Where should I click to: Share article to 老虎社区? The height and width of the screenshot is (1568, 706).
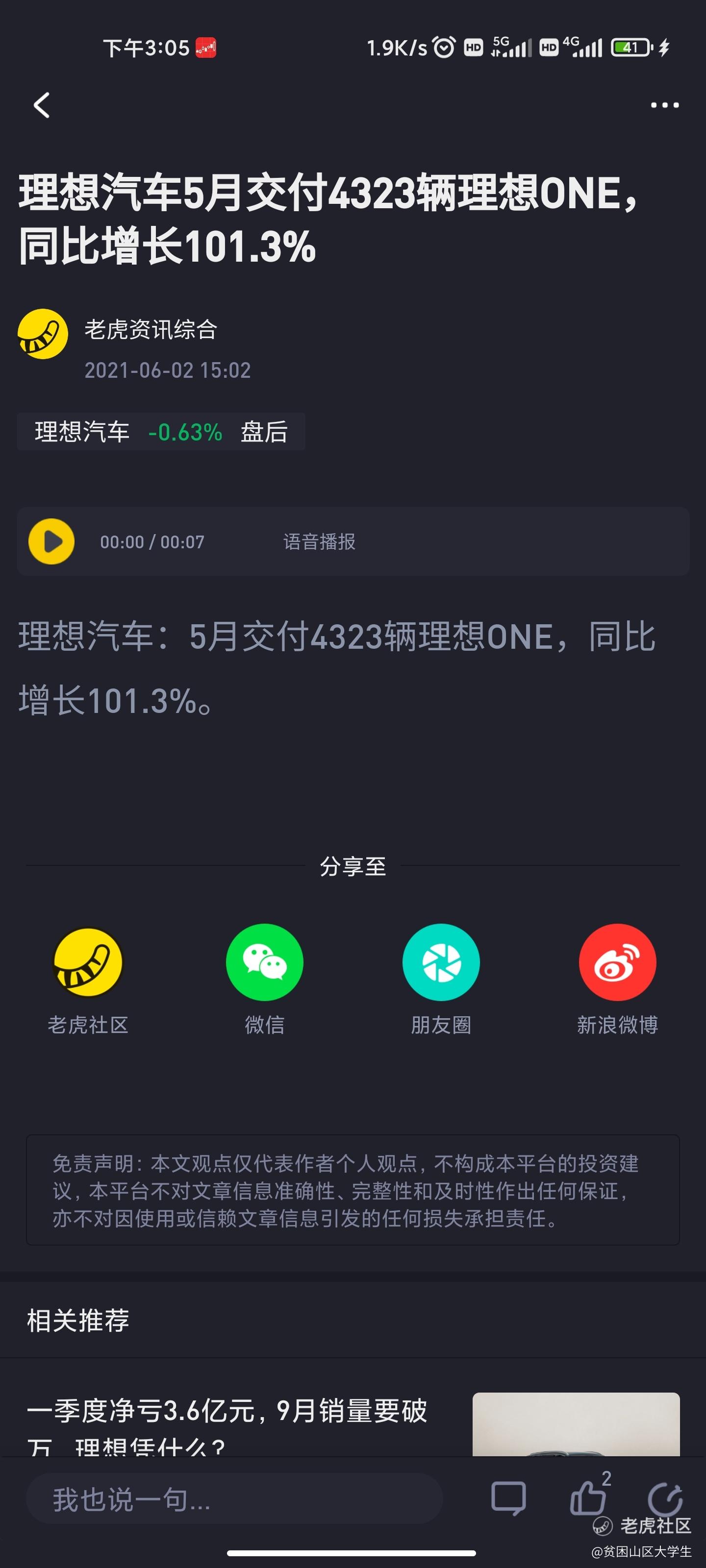point(88,962)
